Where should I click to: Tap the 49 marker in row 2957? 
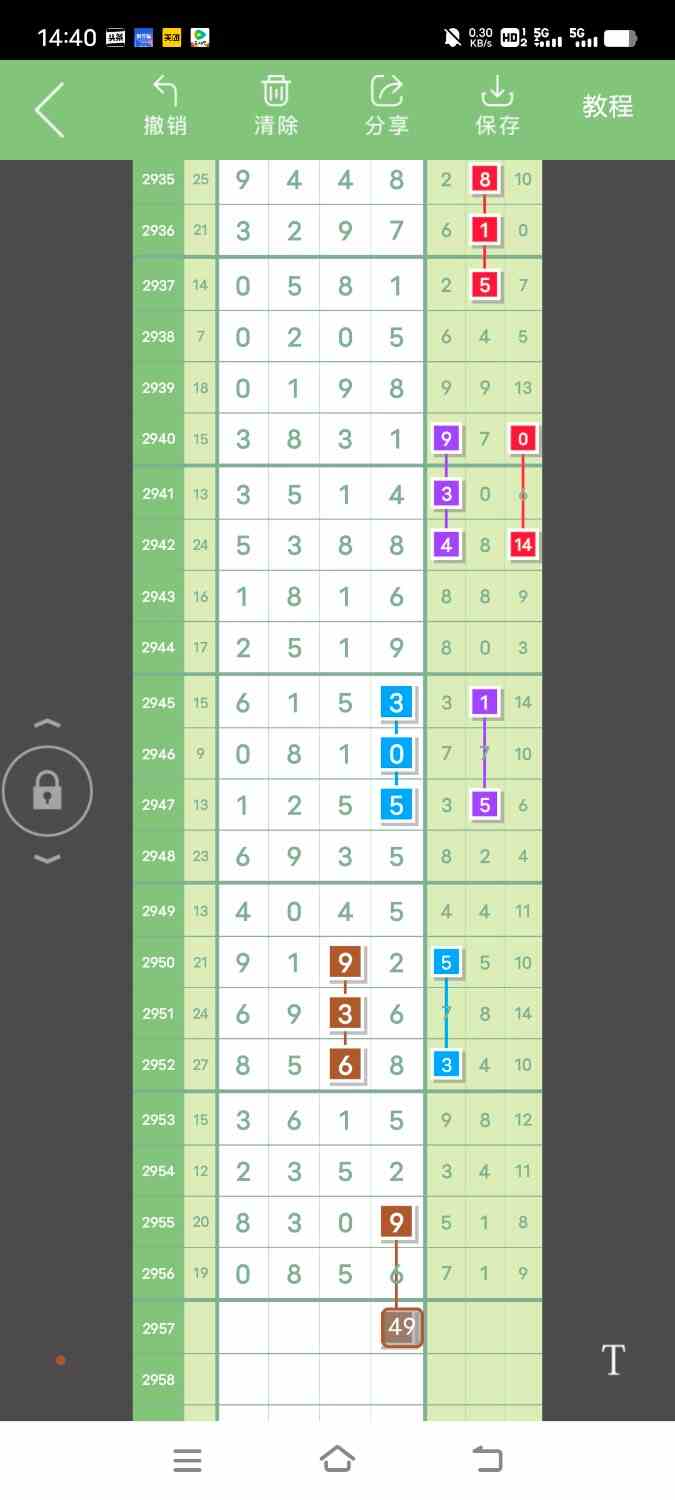(x=402, y=1328)
